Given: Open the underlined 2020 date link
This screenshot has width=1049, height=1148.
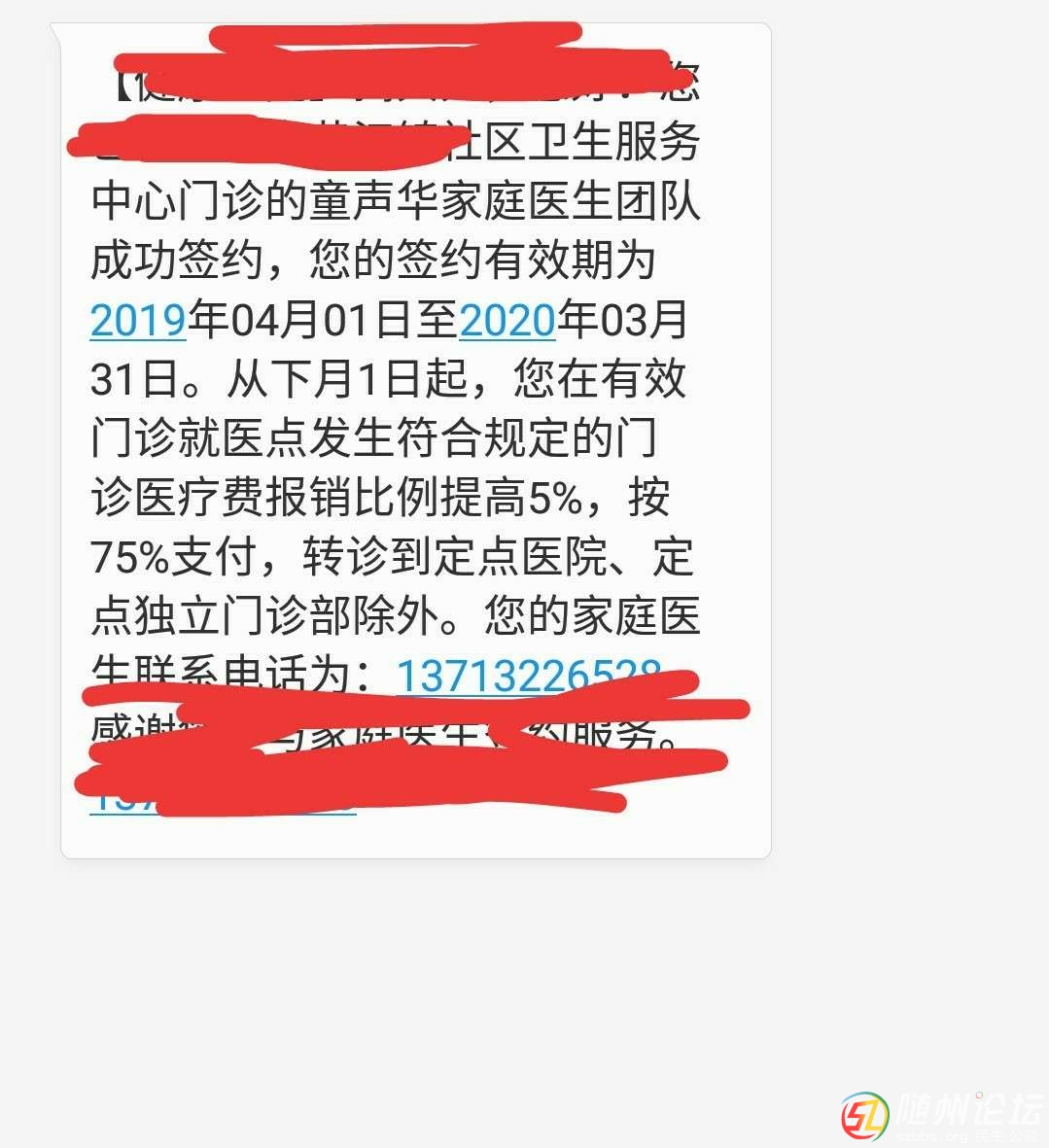Looking at the screenshot, I should [x=507, y=320].
